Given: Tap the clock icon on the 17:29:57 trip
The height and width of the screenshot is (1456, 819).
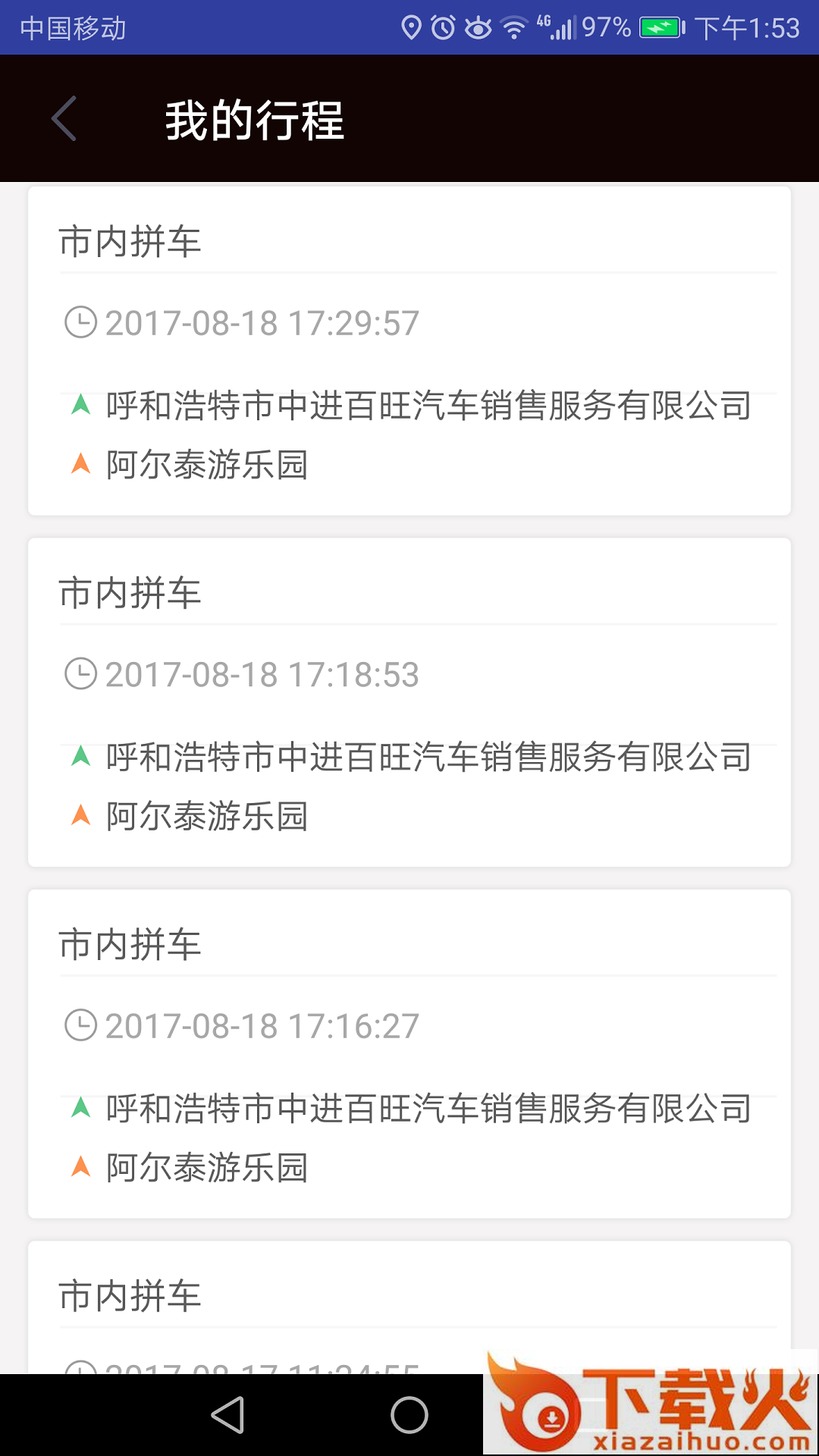Looking at the screenshot, I should click(81, 322).
